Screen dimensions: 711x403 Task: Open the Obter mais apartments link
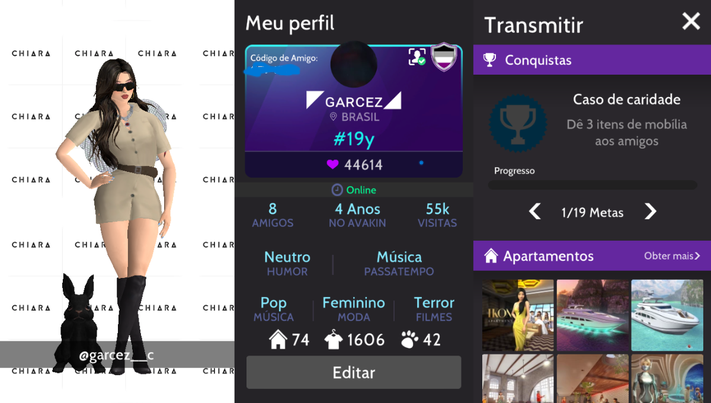(x=671, y=256)
